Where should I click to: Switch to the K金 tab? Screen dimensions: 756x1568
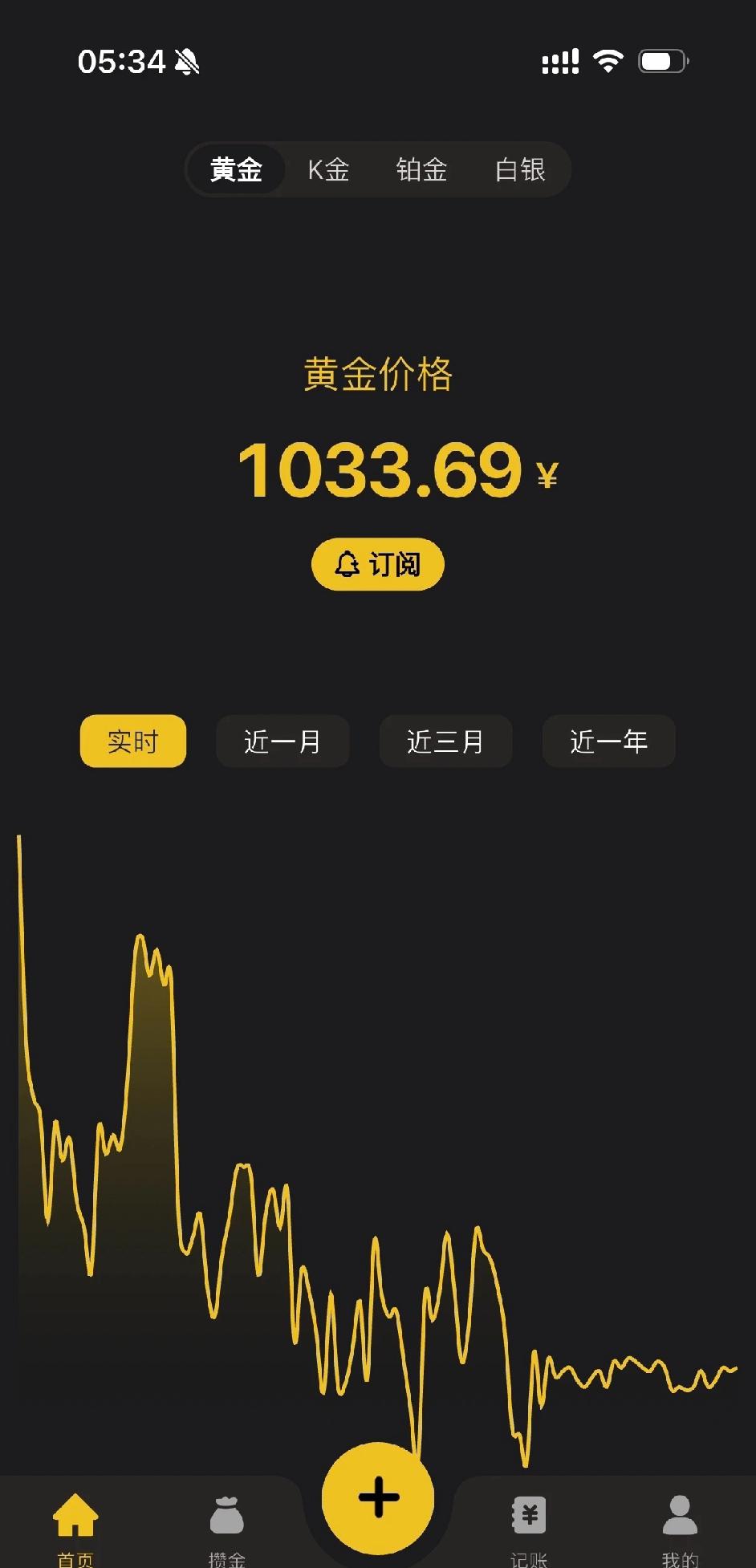tap(328, 169)
